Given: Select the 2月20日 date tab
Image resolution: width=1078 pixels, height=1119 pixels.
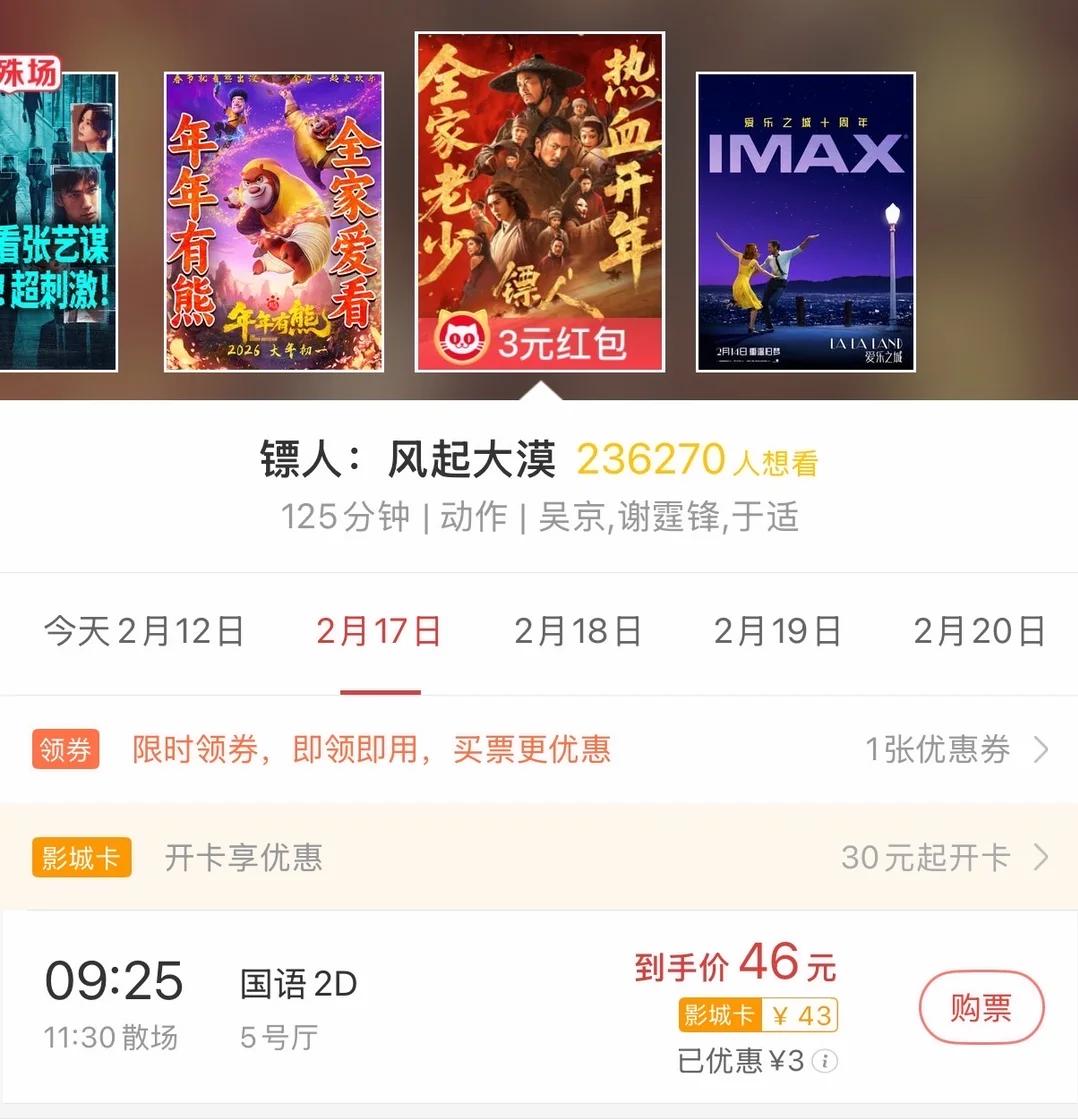Looking at the screenshot, I should point(975,631).
